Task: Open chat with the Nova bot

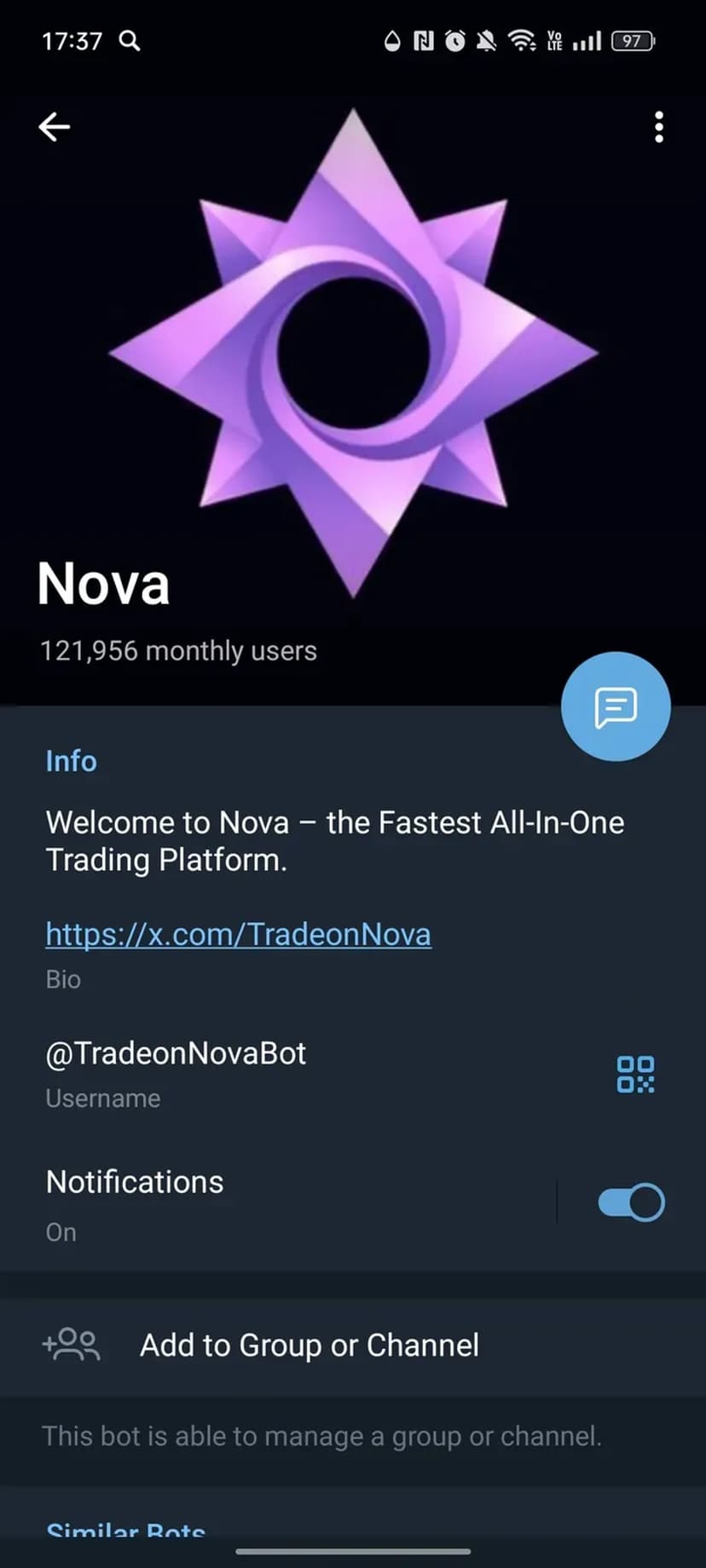Action: coord(616,706)
